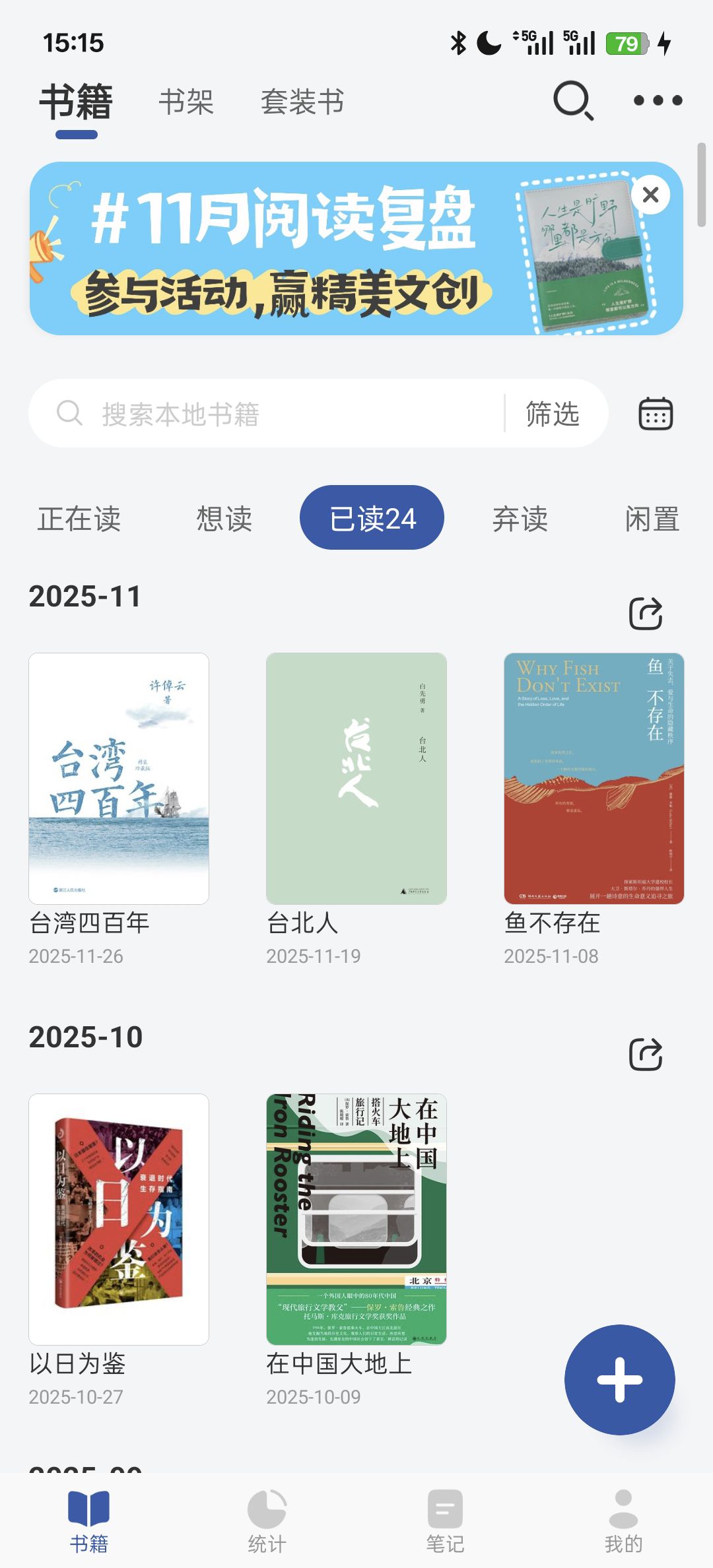Switch to the 套装书 tab

302,102
